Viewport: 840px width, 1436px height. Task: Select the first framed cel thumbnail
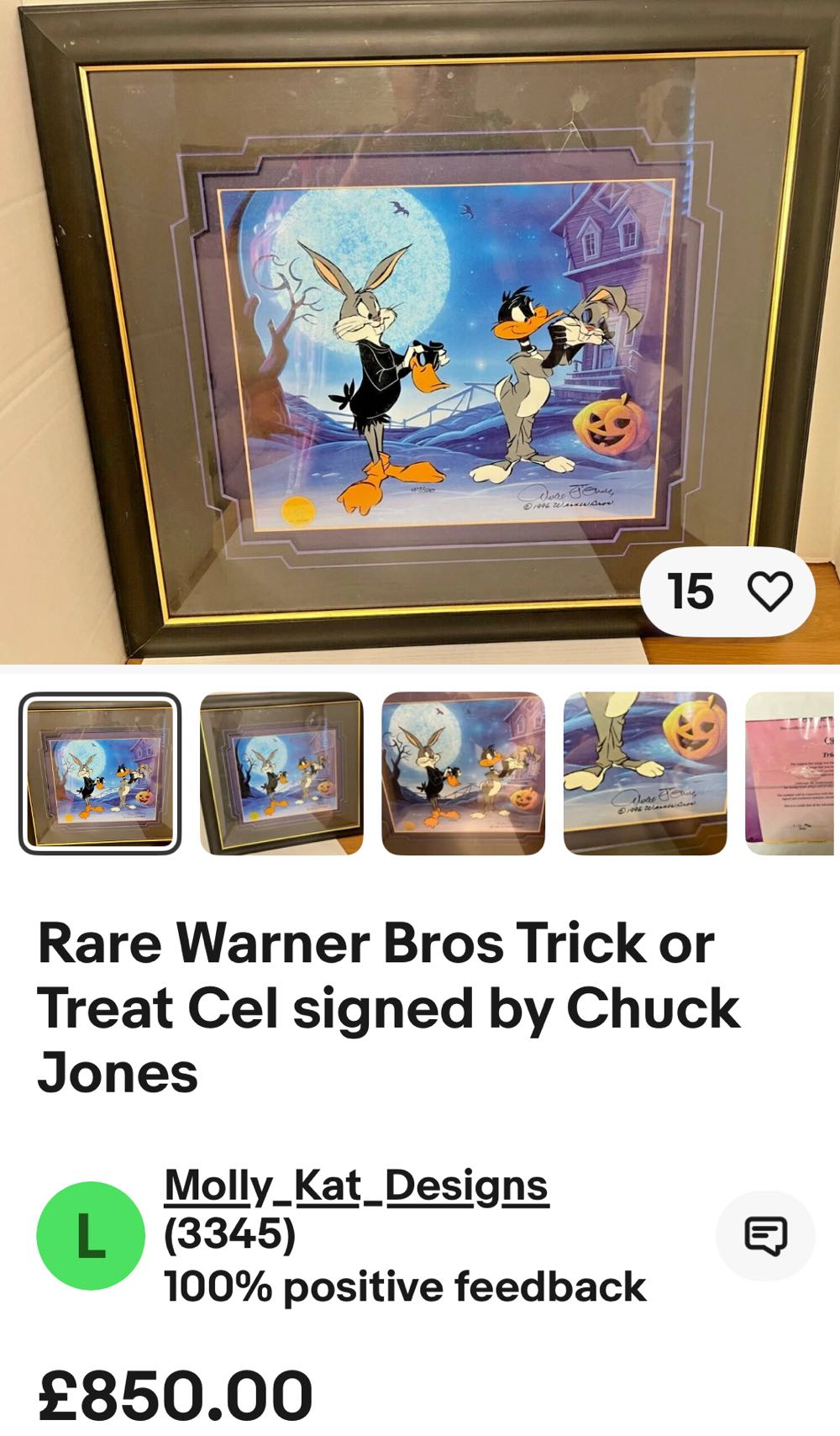[x=100, y=773]
